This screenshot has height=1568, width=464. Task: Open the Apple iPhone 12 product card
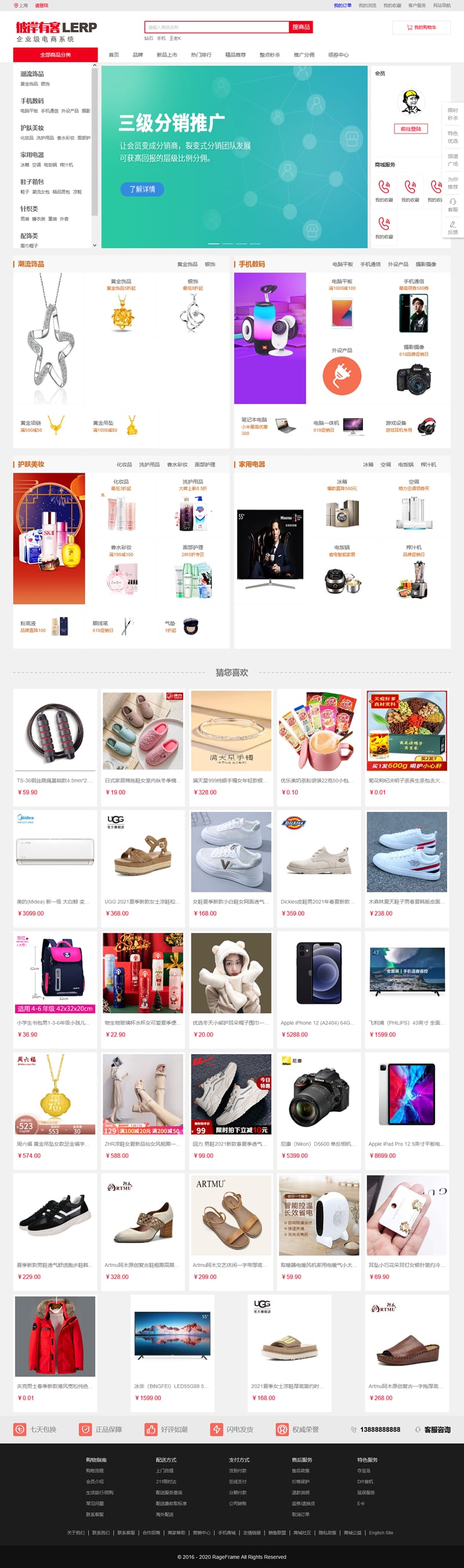(x=318, y=983)
